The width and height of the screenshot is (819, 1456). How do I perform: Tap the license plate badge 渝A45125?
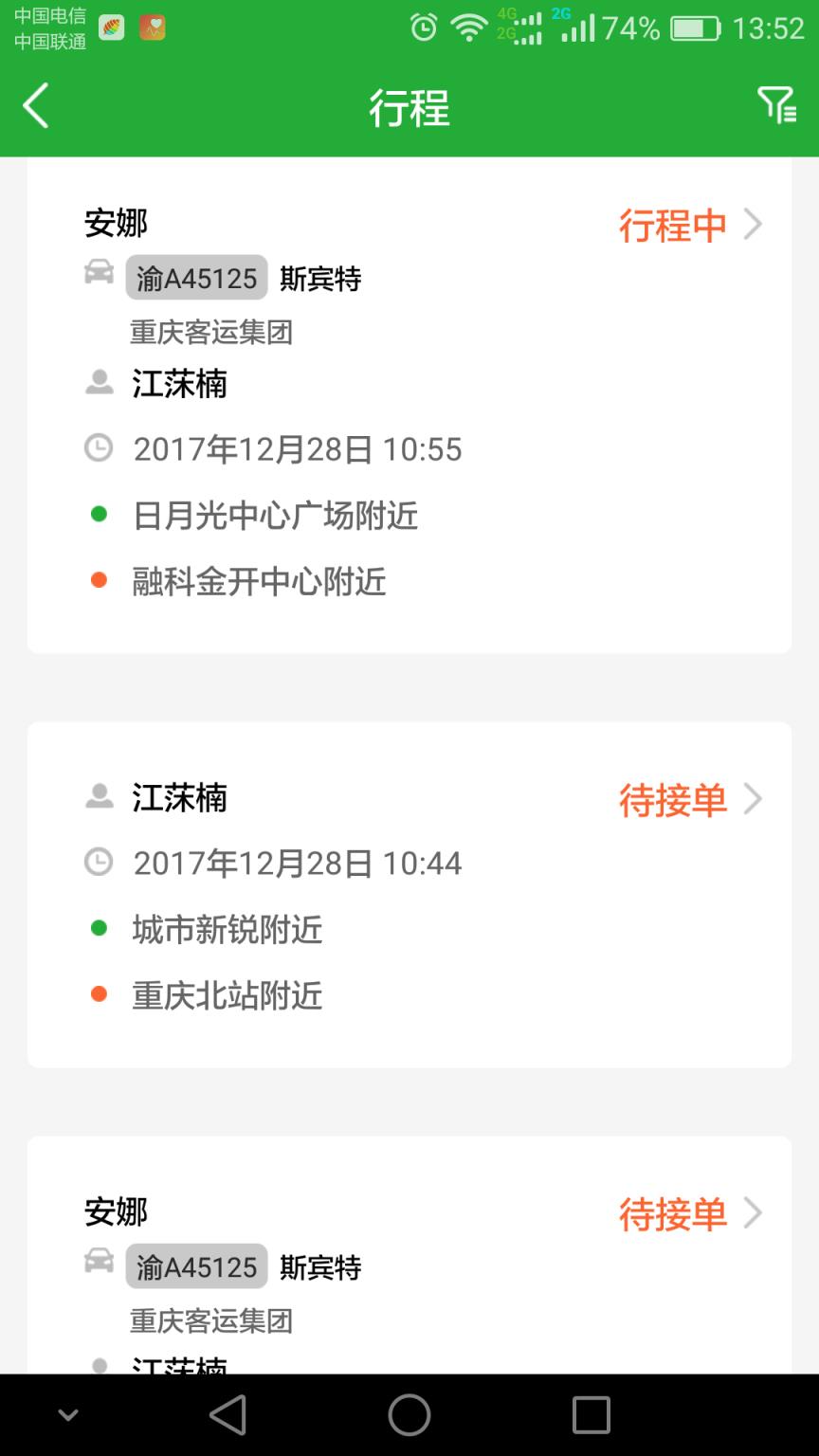(195, 277)
